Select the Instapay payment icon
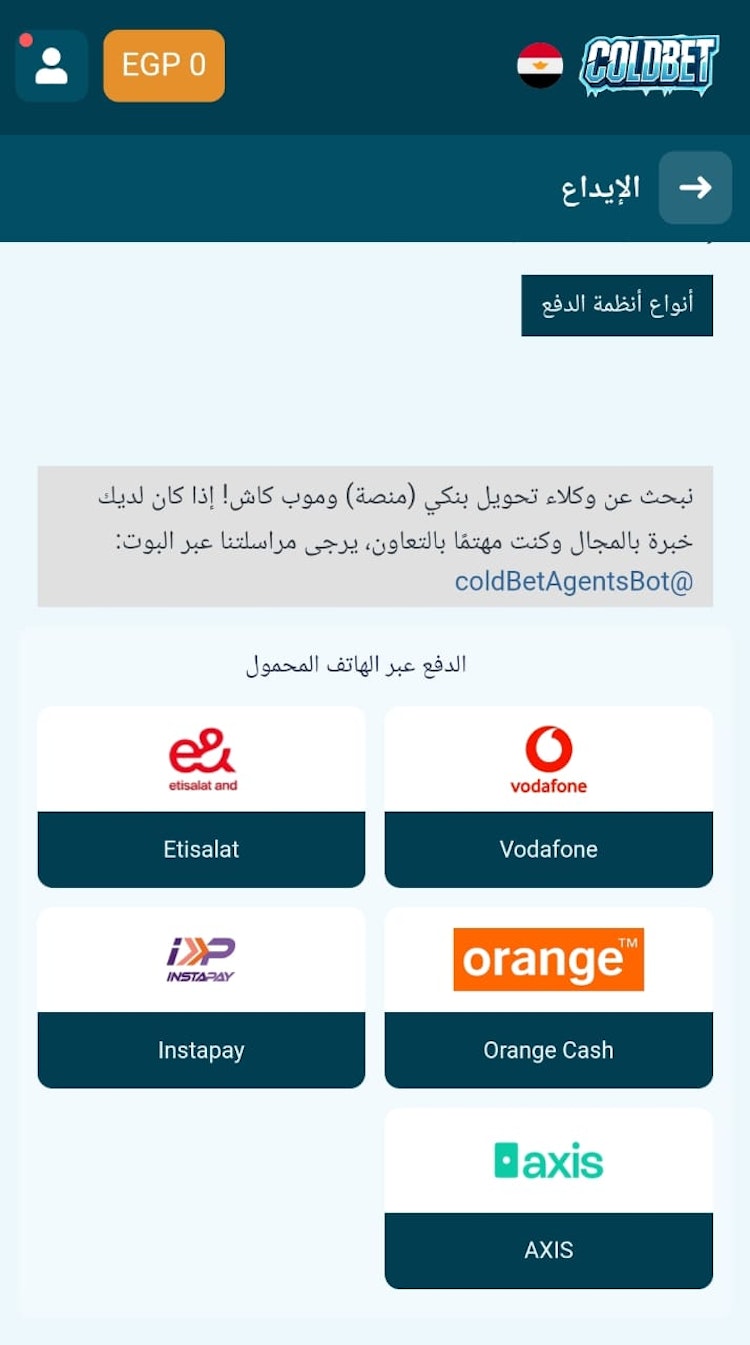Viewport: 750px width, 1345px height. (200, 957)
